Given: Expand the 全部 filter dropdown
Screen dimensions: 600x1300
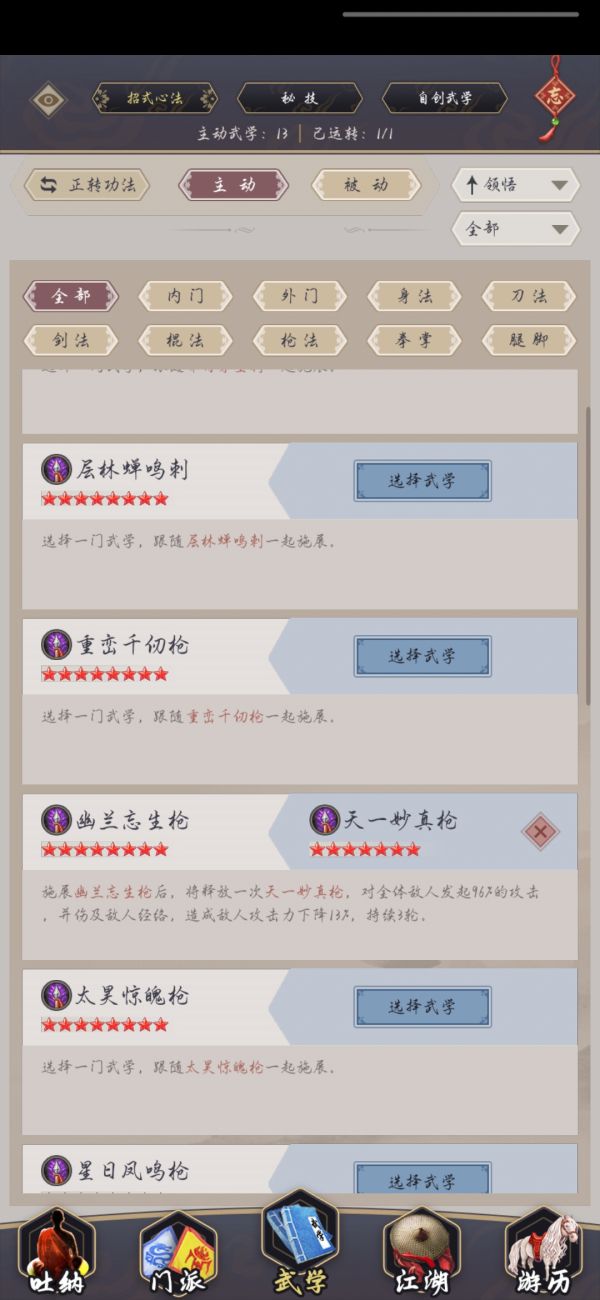Looking at the screenshot, I should [x=516, y=229].
